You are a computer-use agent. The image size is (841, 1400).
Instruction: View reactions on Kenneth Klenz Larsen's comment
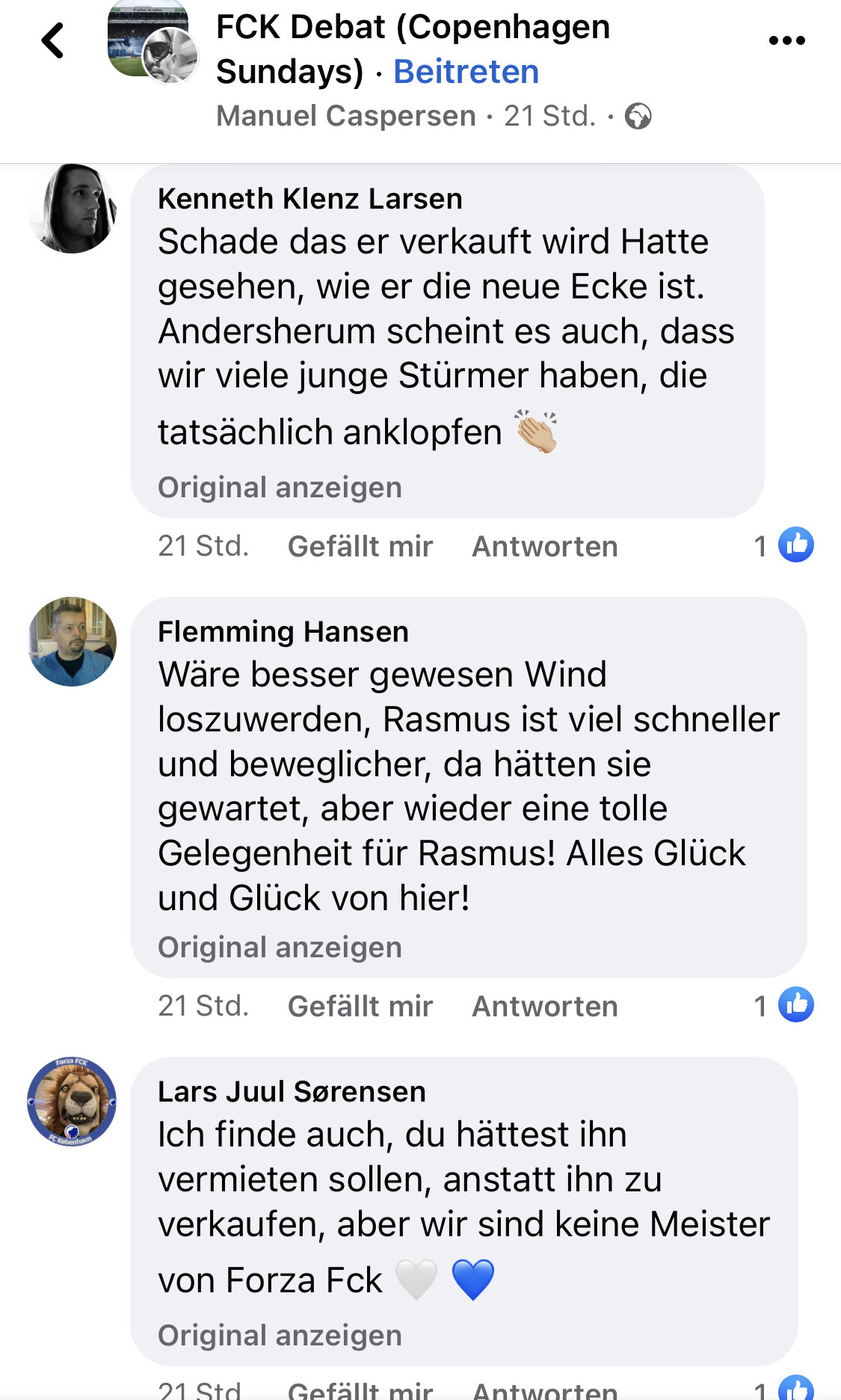pos(783,545)
